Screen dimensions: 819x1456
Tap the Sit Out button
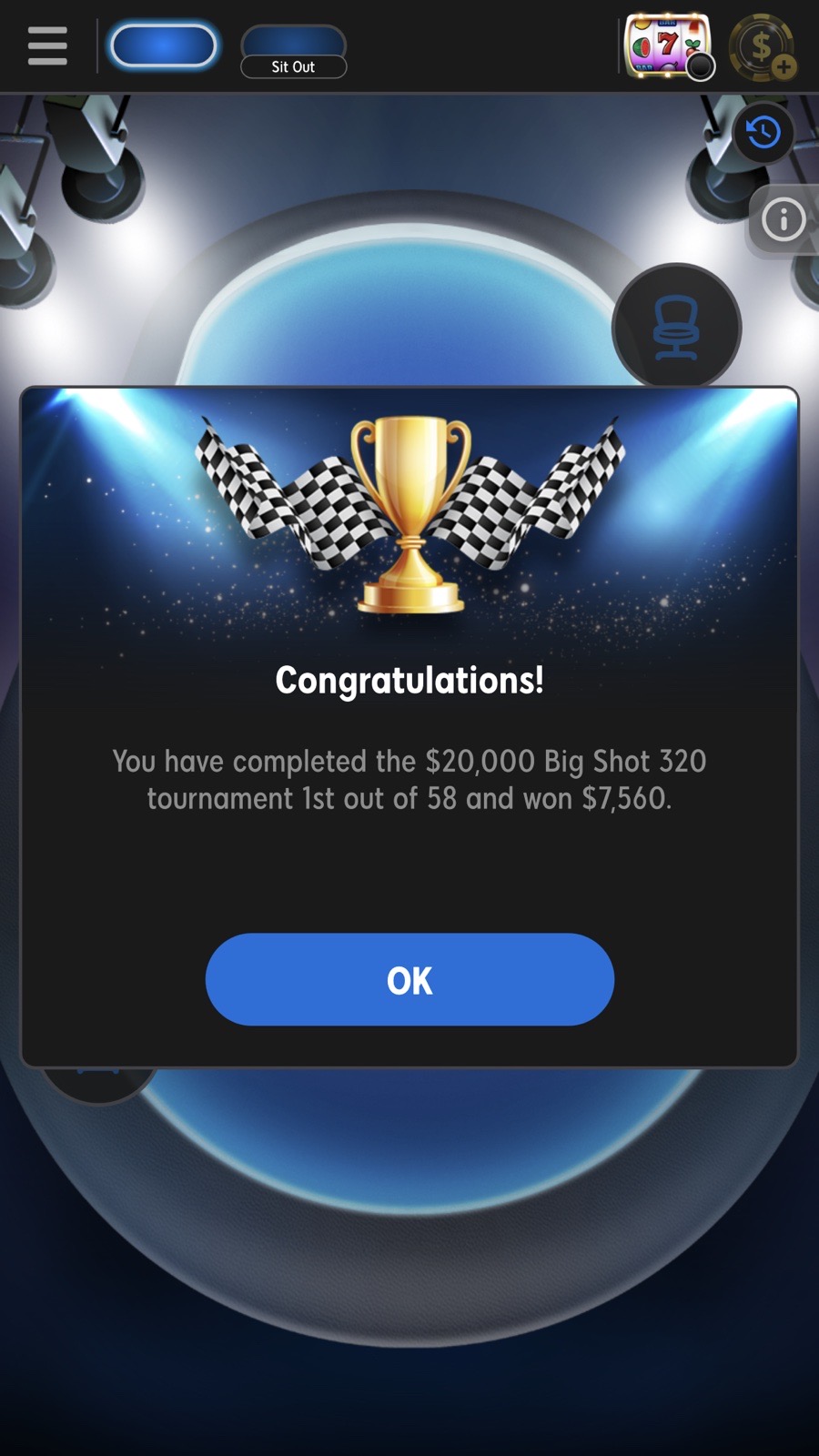click(293, 52)
